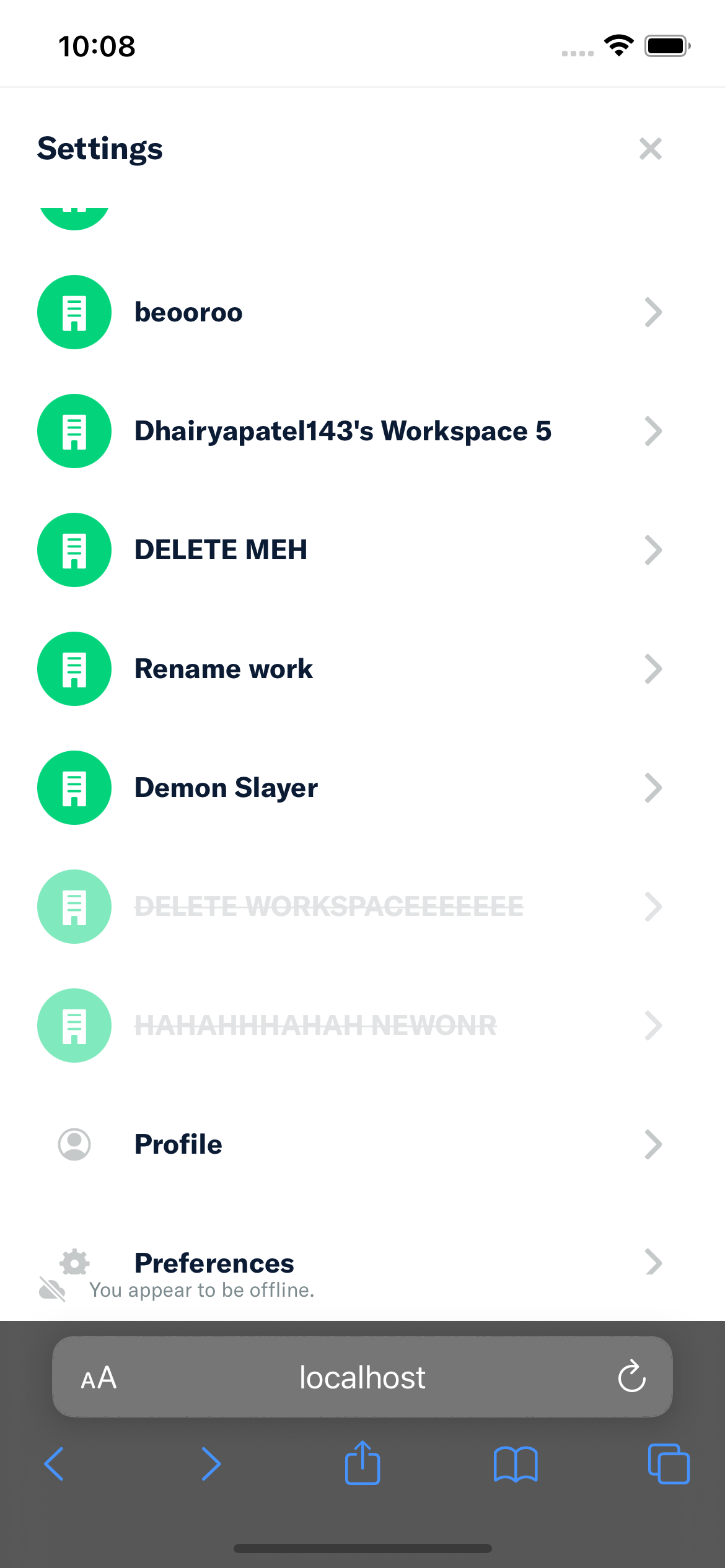Close the Settings page
The height and width of the screenshot is (1568, 725).
pos(650,149)
